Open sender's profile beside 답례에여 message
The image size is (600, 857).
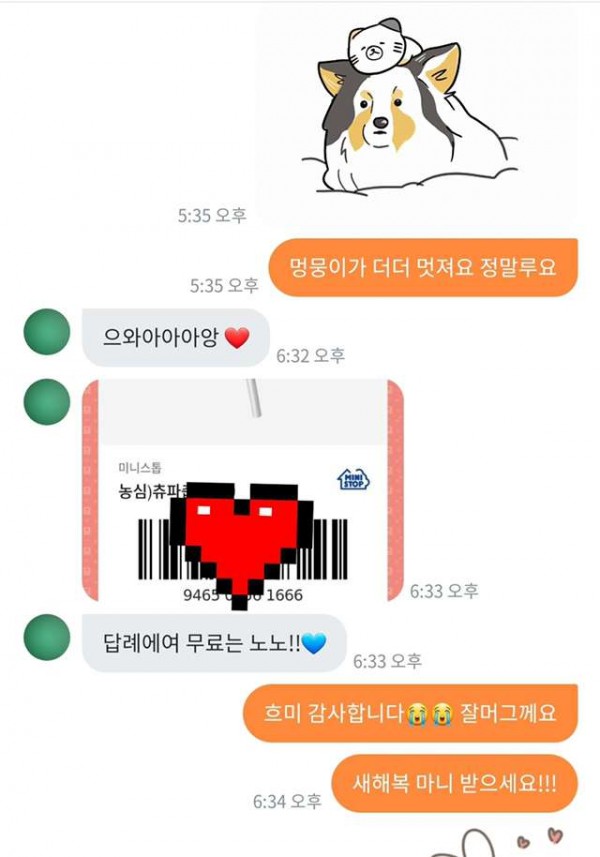(x=46, y=638)
